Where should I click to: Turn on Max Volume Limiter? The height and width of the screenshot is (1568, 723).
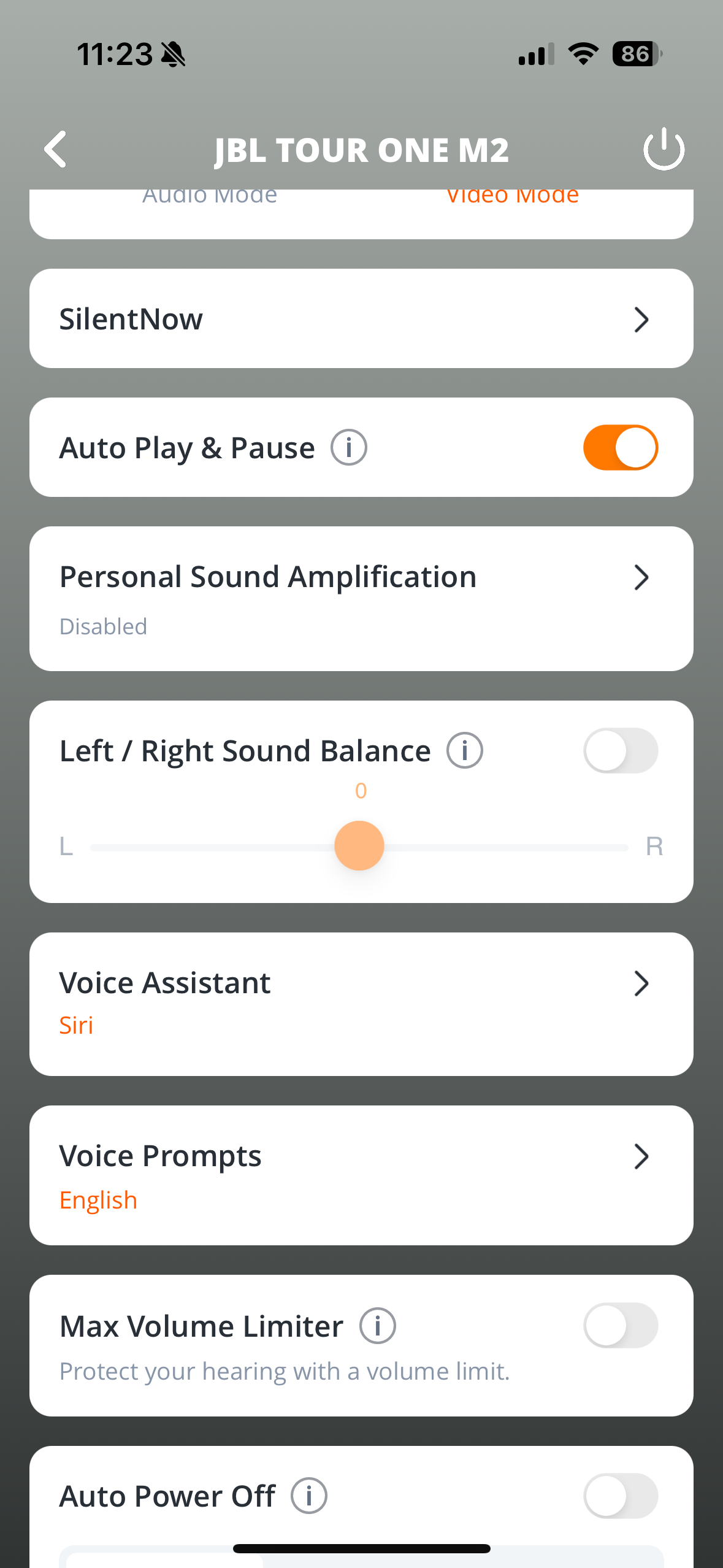click(621, 1325)
